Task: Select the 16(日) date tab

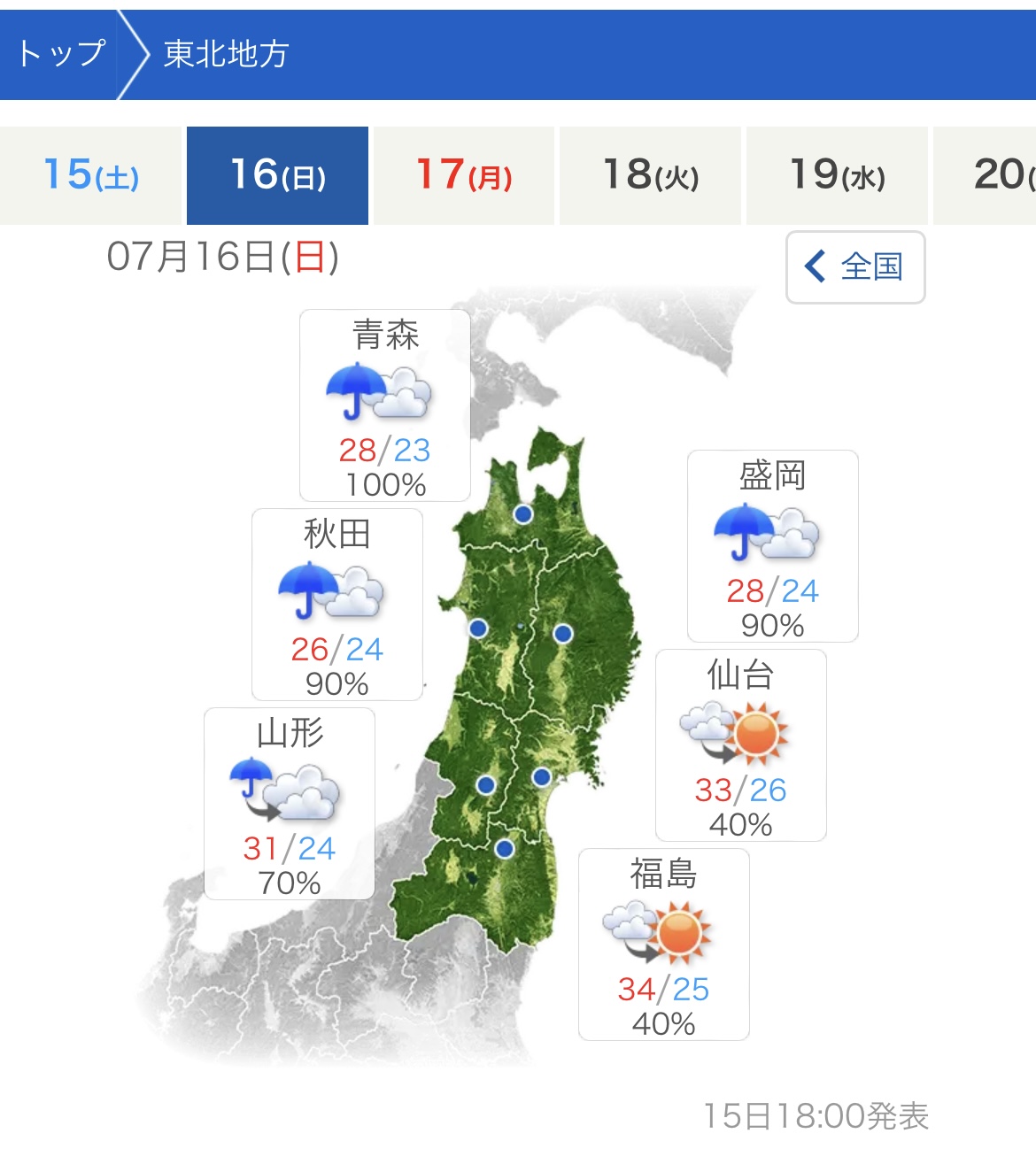Action: [277, 175]
